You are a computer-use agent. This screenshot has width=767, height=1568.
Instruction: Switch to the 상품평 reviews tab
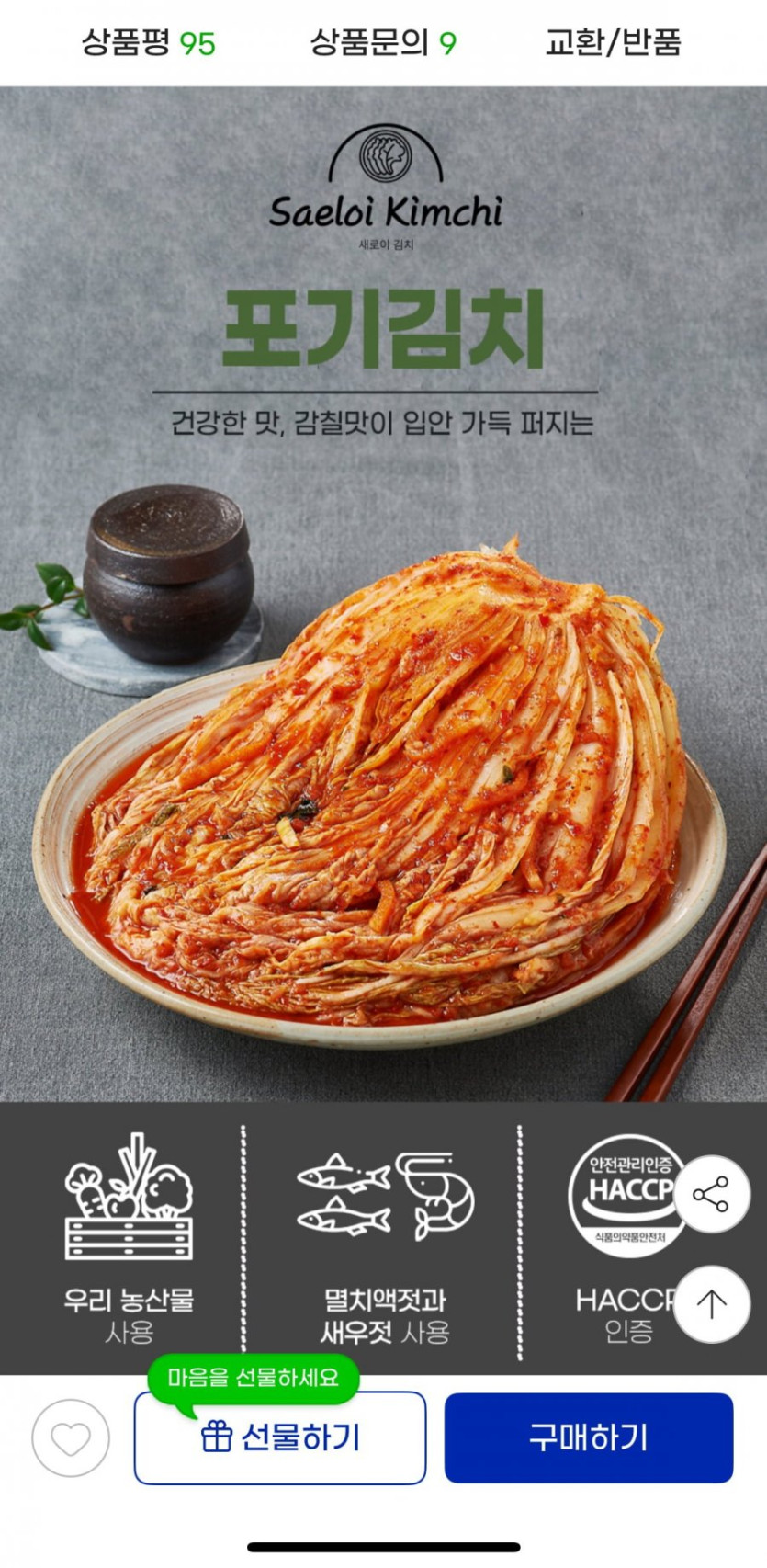(148, 42)
